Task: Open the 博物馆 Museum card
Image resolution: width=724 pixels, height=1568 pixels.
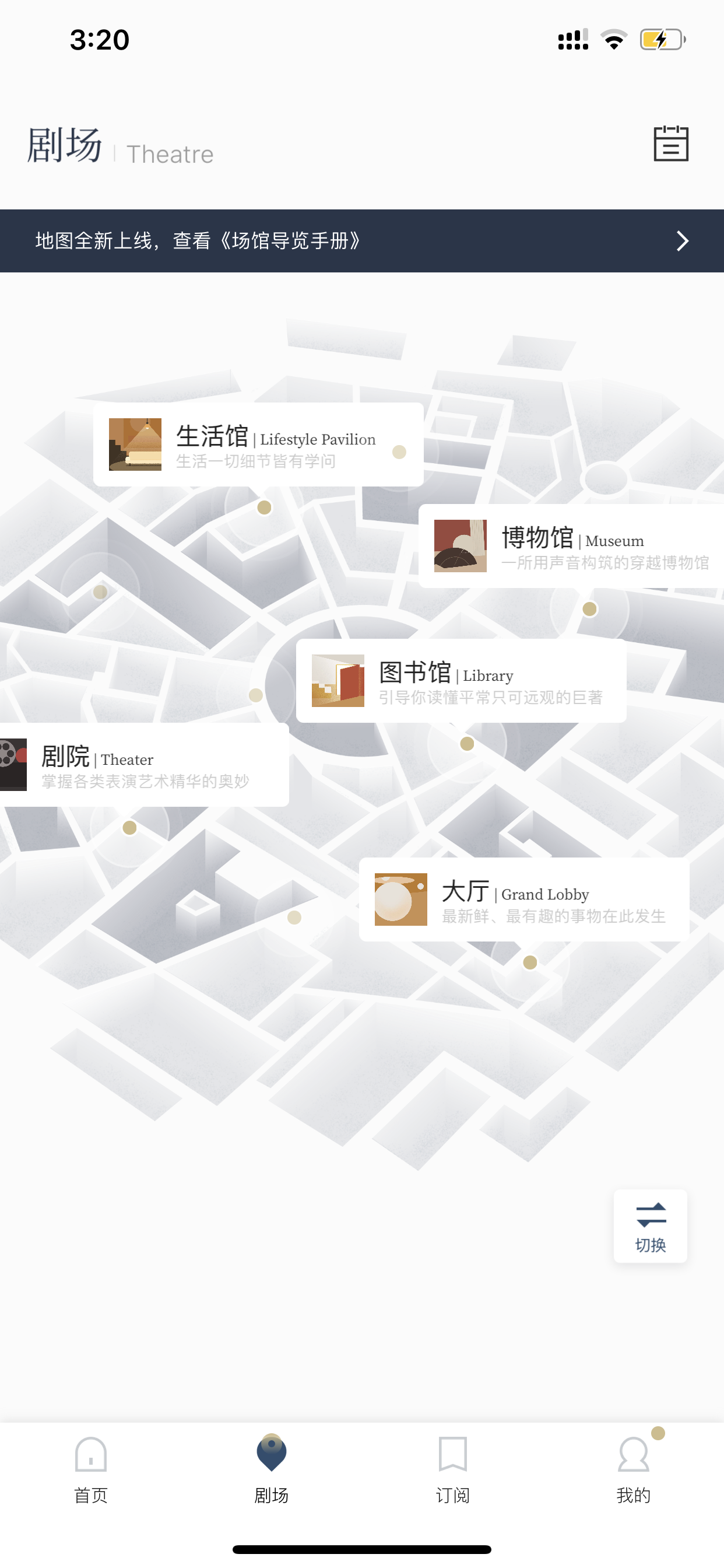Action: [x=571, y=546]
